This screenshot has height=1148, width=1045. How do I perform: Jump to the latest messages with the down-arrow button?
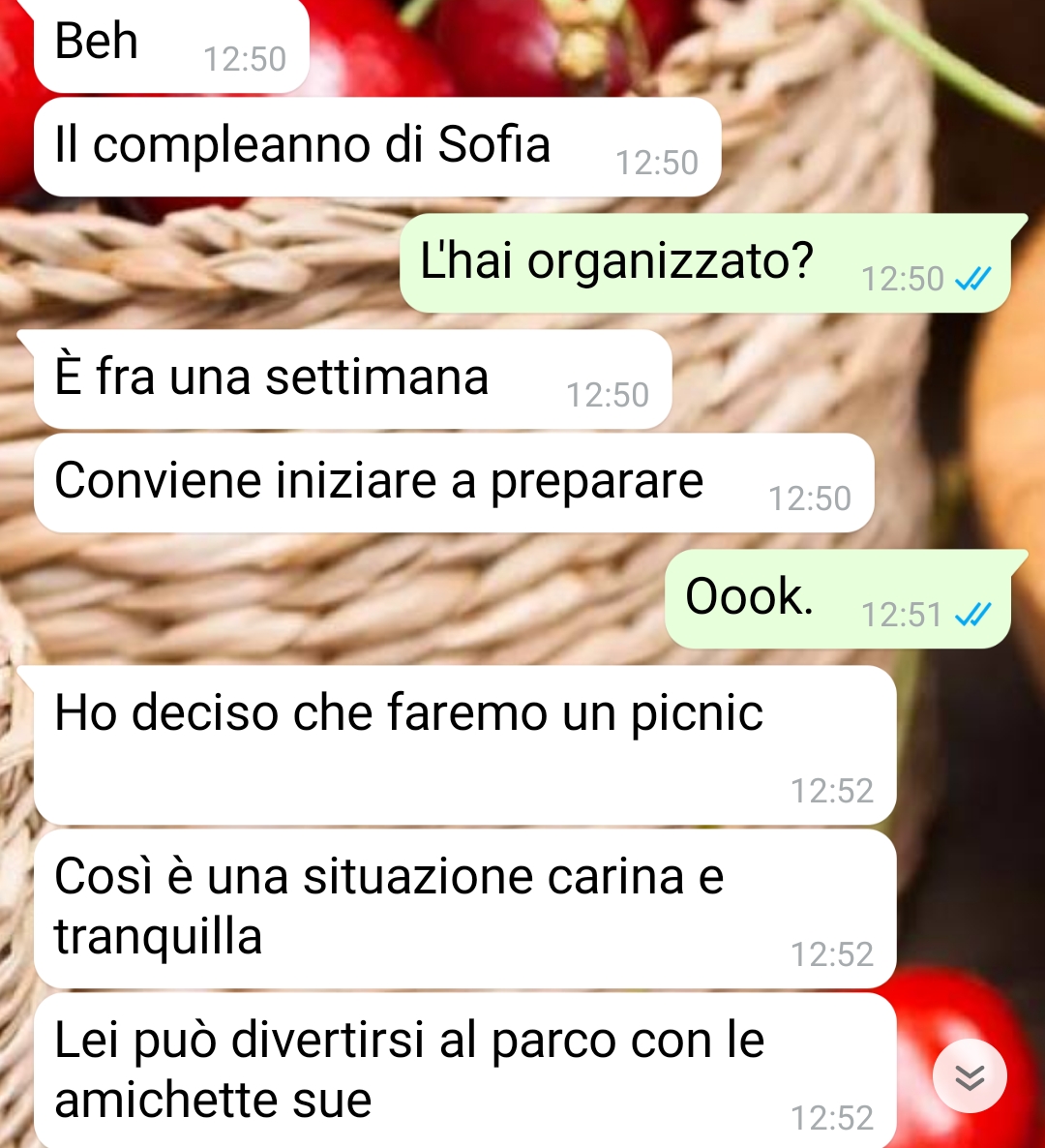970,1076
